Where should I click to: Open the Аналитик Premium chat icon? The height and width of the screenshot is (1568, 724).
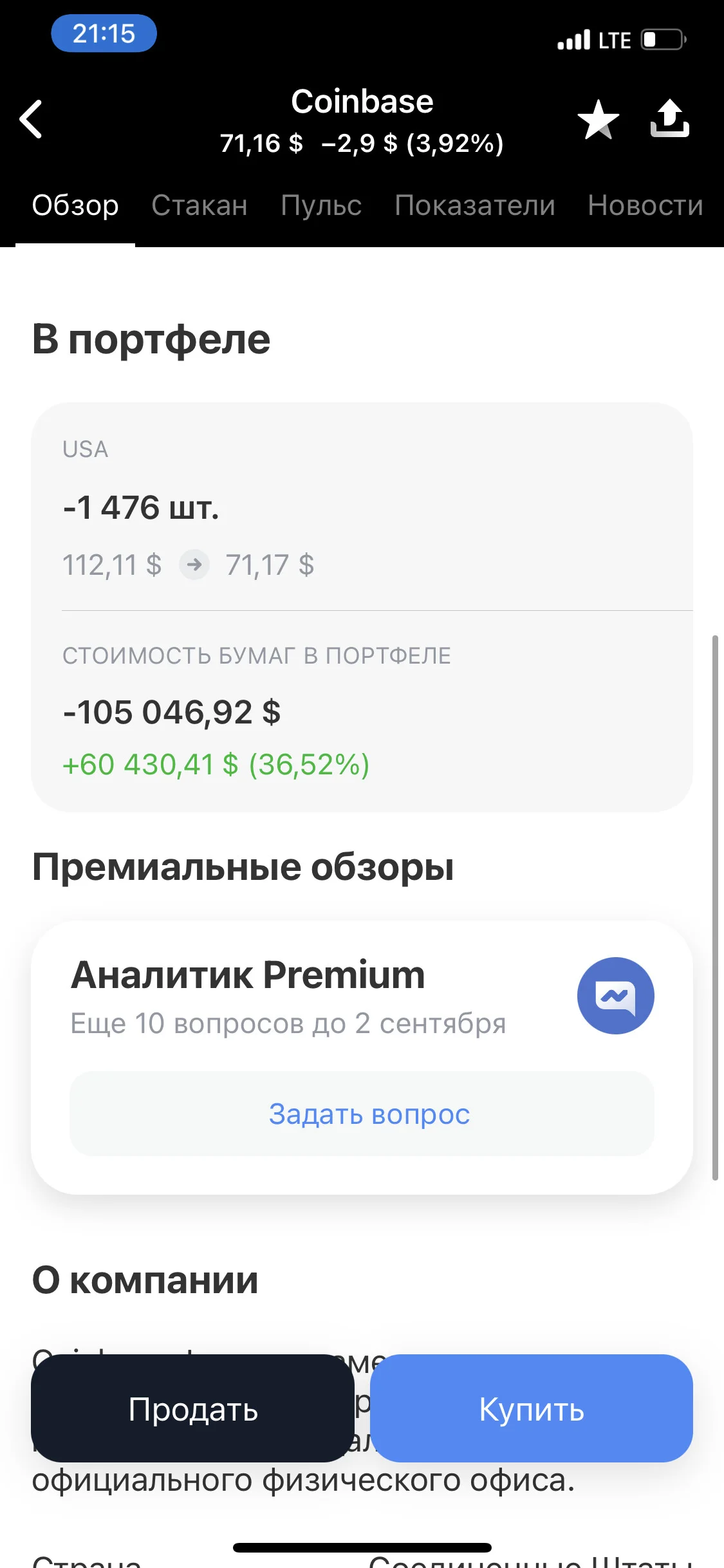[x=615, y=996]
